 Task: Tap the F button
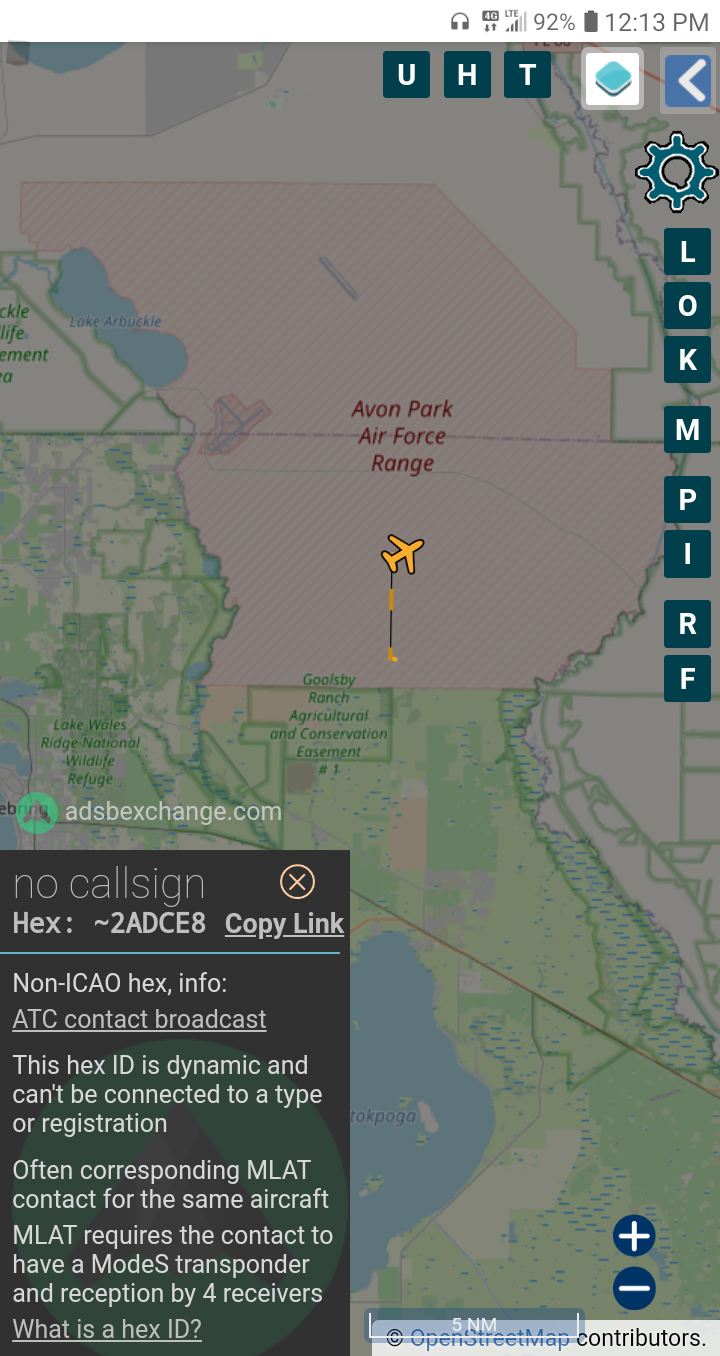coord(688,678)
